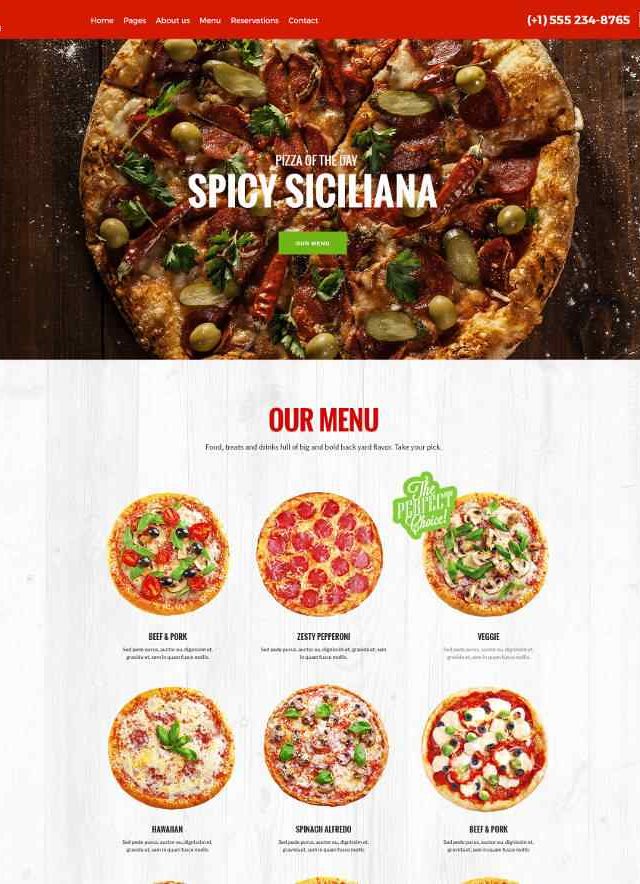Tap the green Our Menu button
This screenshot has width=640, height=884.
pos(313,243)
